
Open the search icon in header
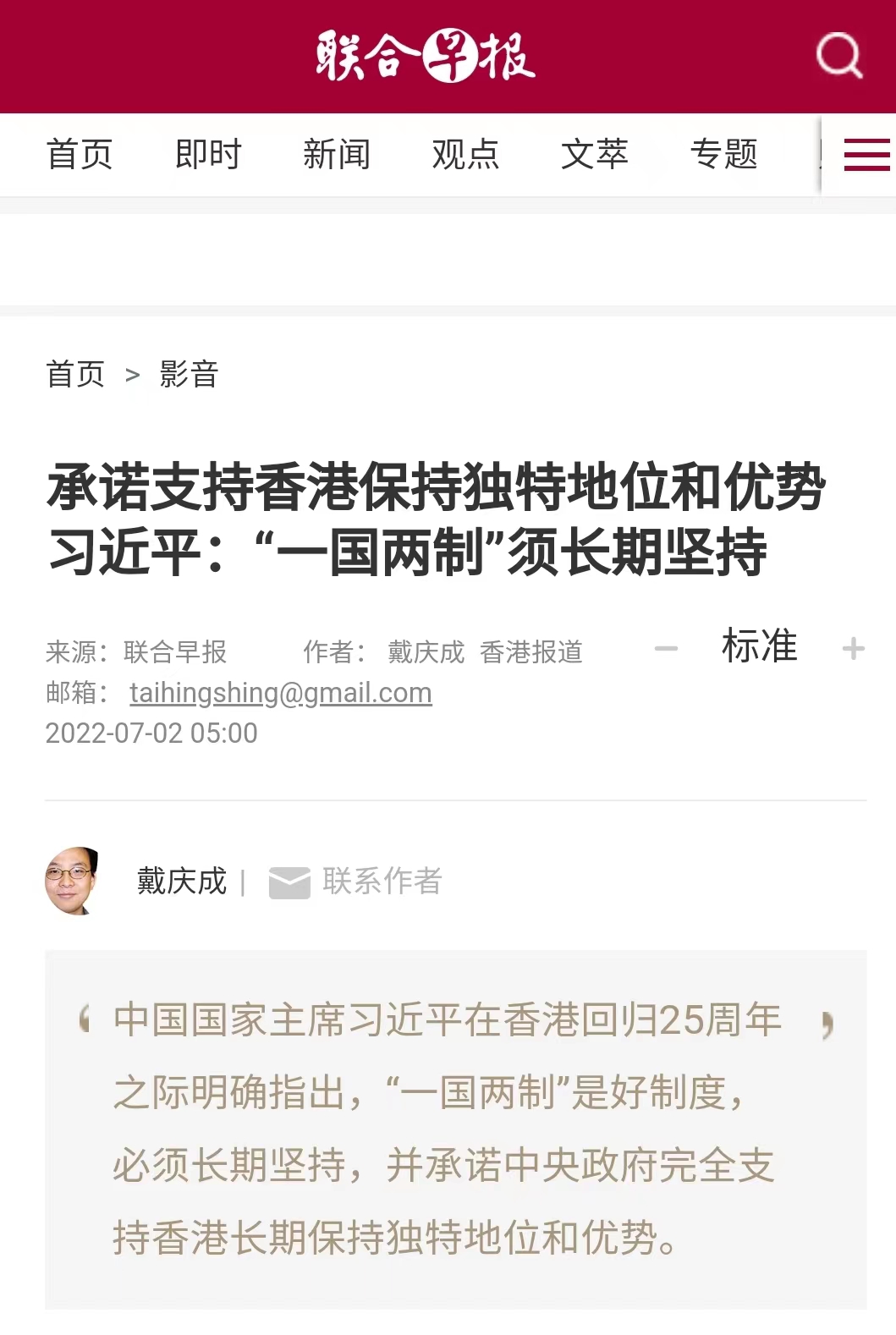click(838, 56)
